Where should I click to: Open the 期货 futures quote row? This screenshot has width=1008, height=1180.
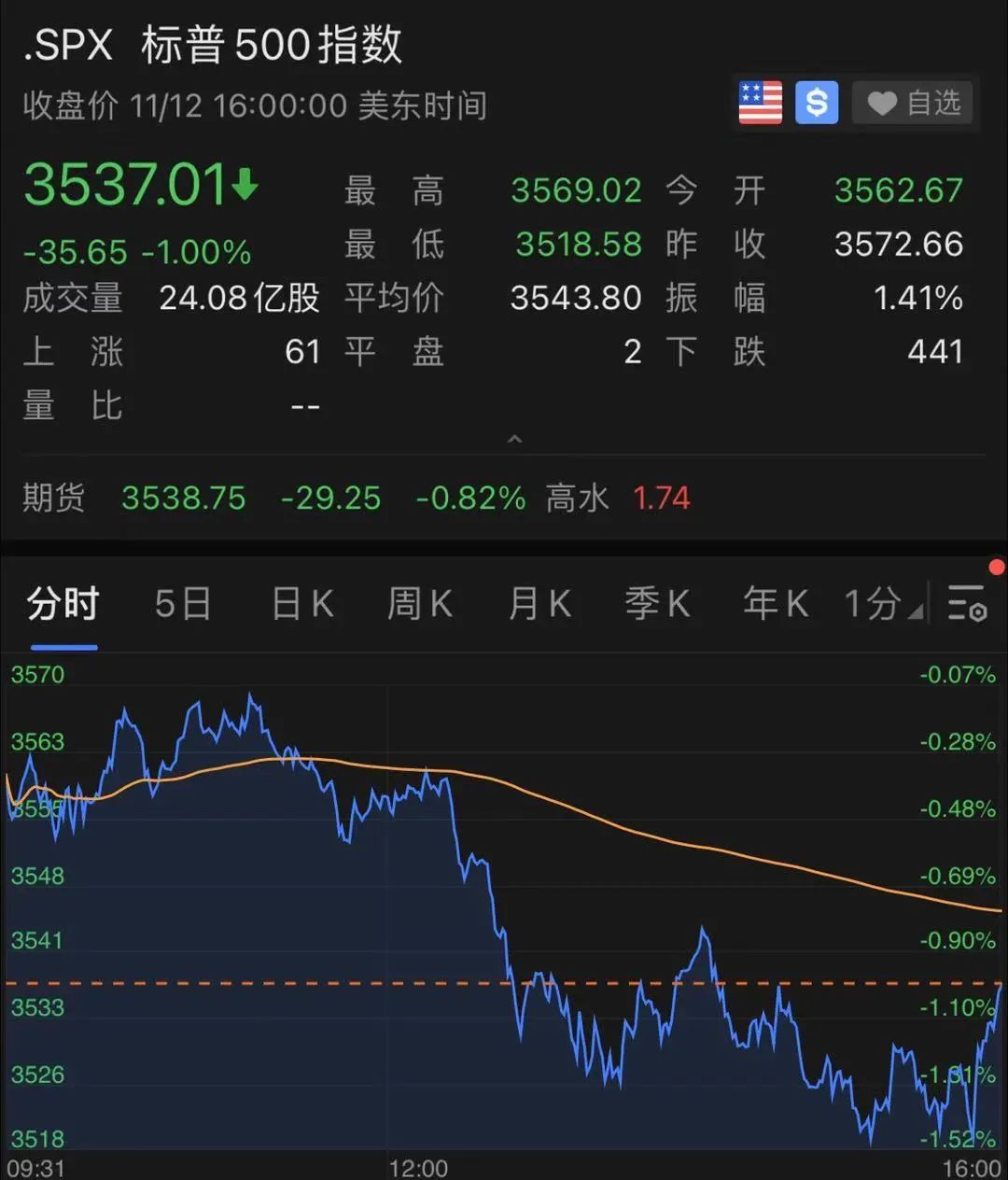coord(355,499)
